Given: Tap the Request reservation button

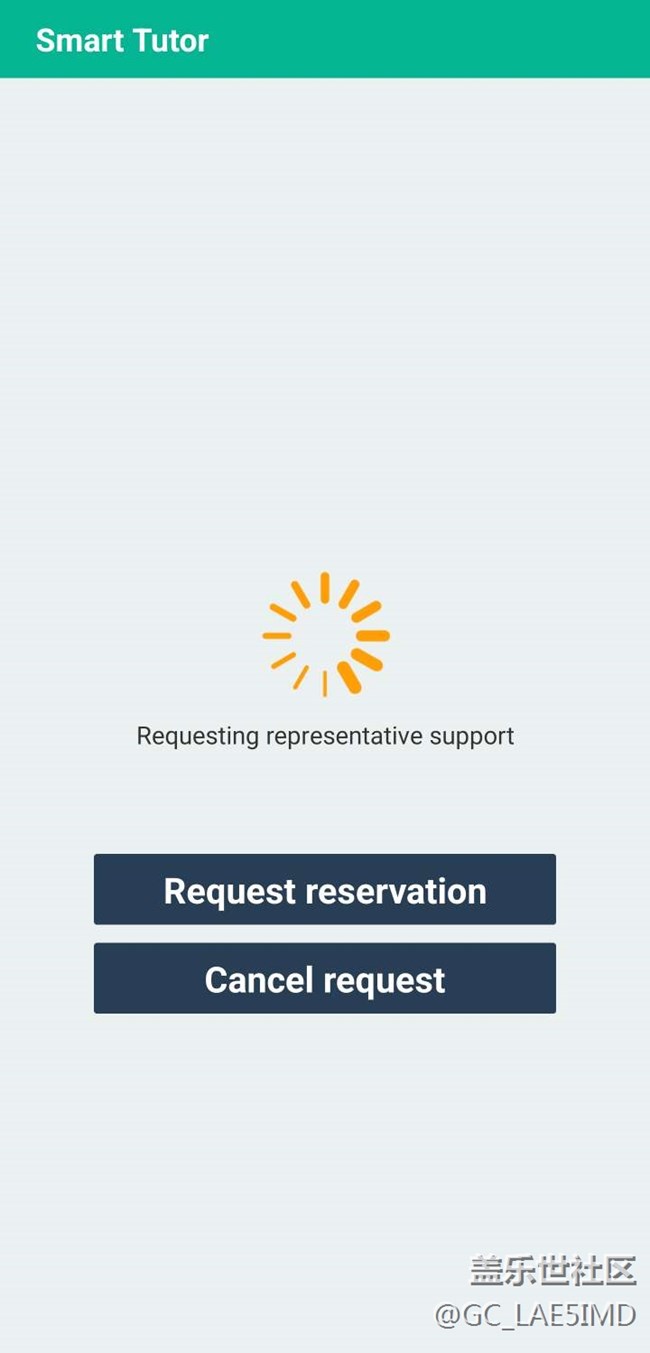Looking at the screenshot, I should coord(325,889).
